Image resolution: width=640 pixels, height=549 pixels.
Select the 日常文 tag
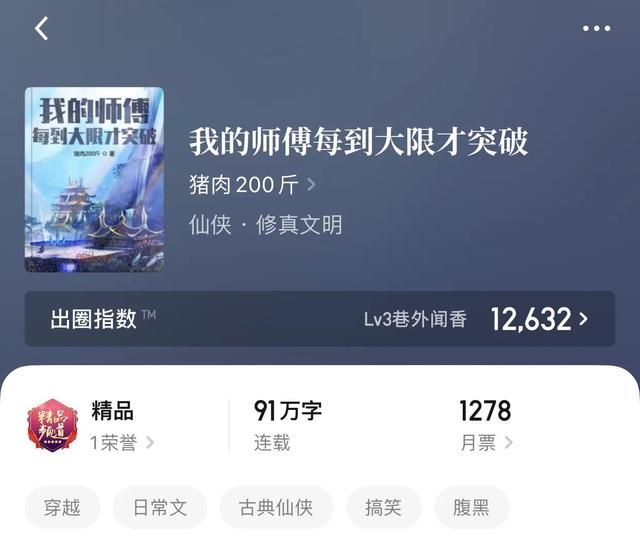point(159,507)
